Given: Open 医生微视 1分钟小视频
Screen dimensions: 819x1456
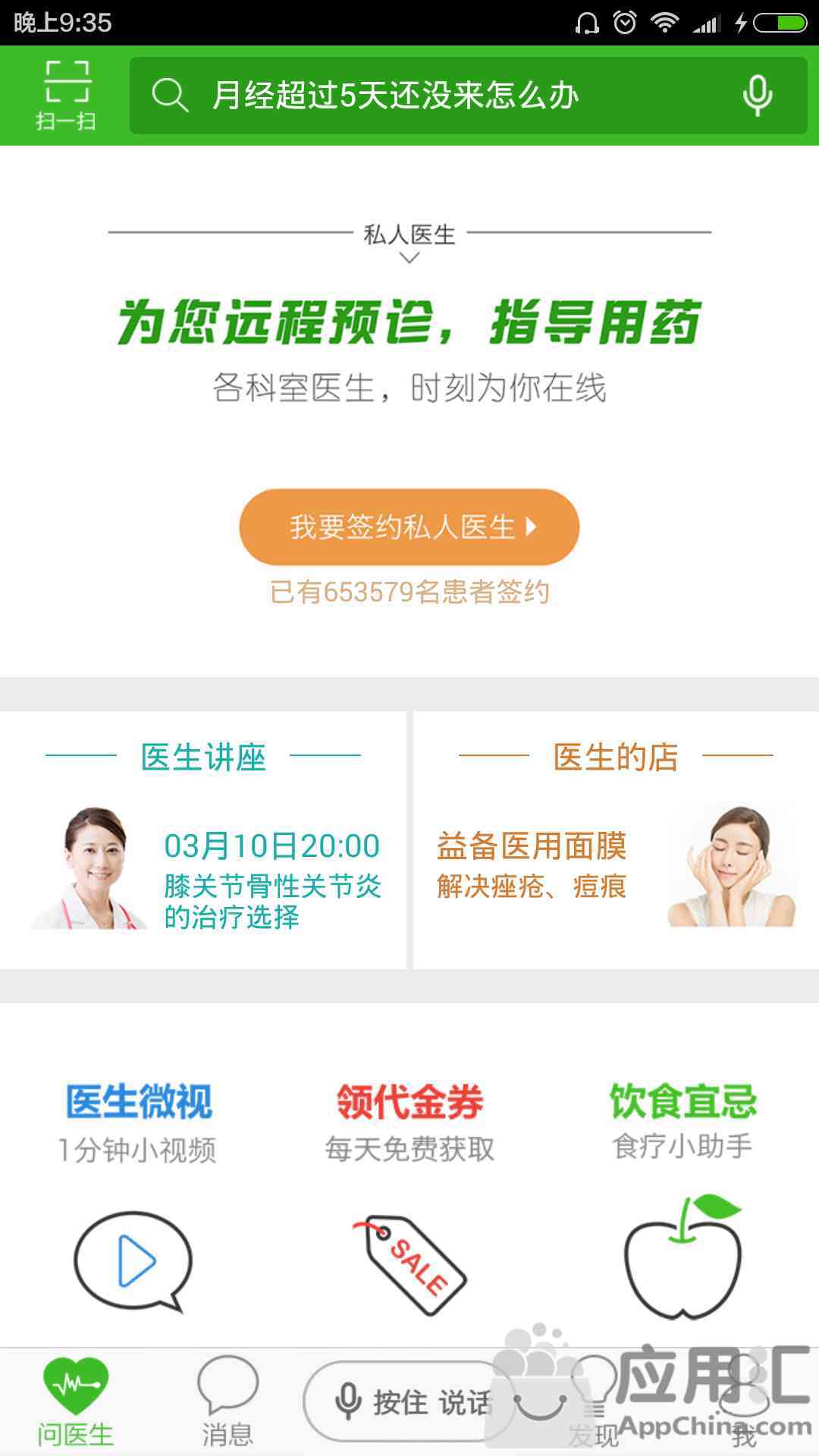Looking at the screenshot, I should [x=136, y=1198].
